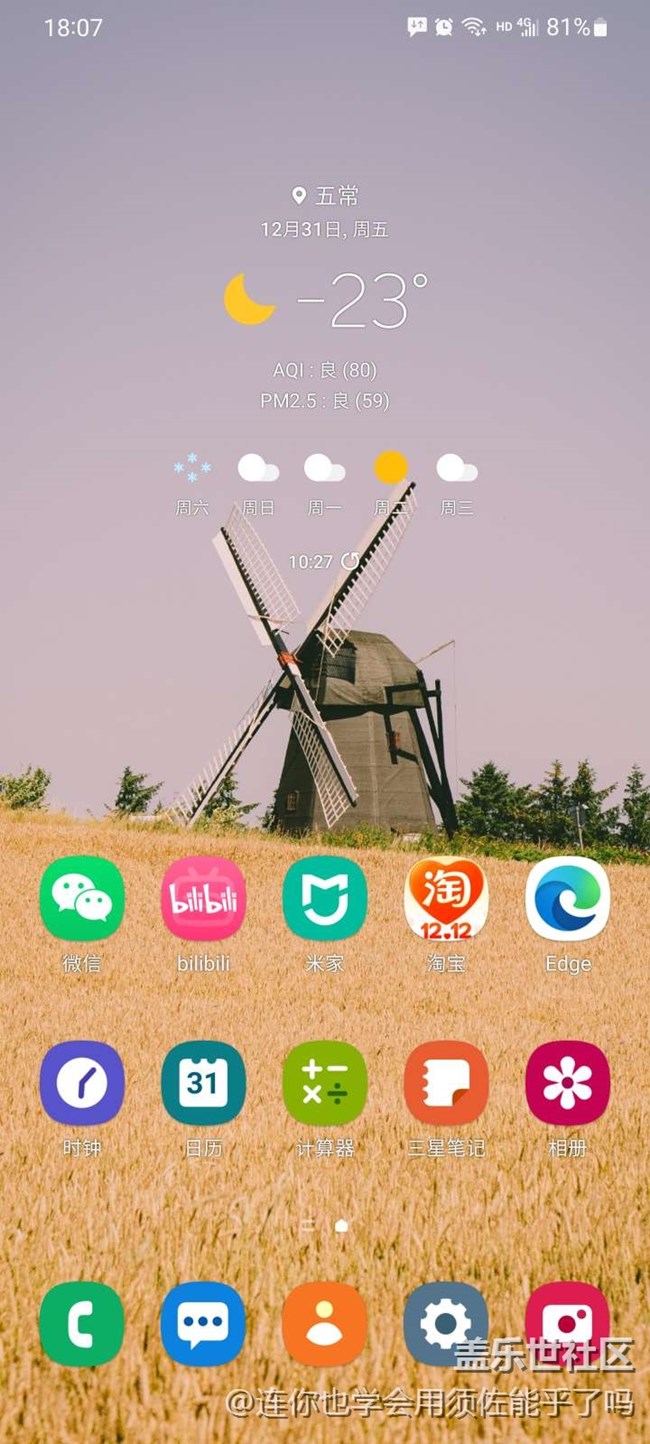
Task: Tap the home page indicator dot
Action: click(x=342, y=1225)
